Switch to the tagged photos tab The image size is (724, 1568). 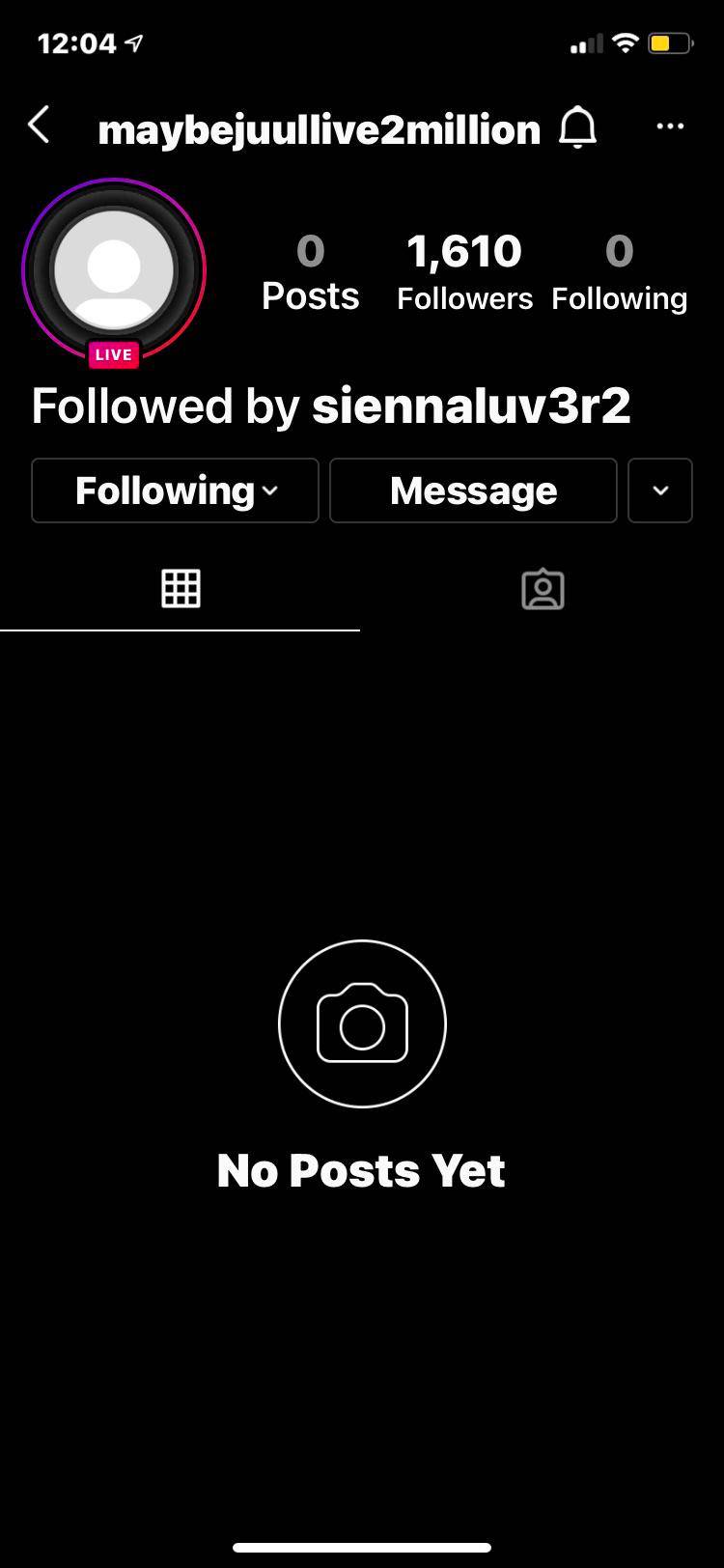pyautogui.click(x=543, y=588)
